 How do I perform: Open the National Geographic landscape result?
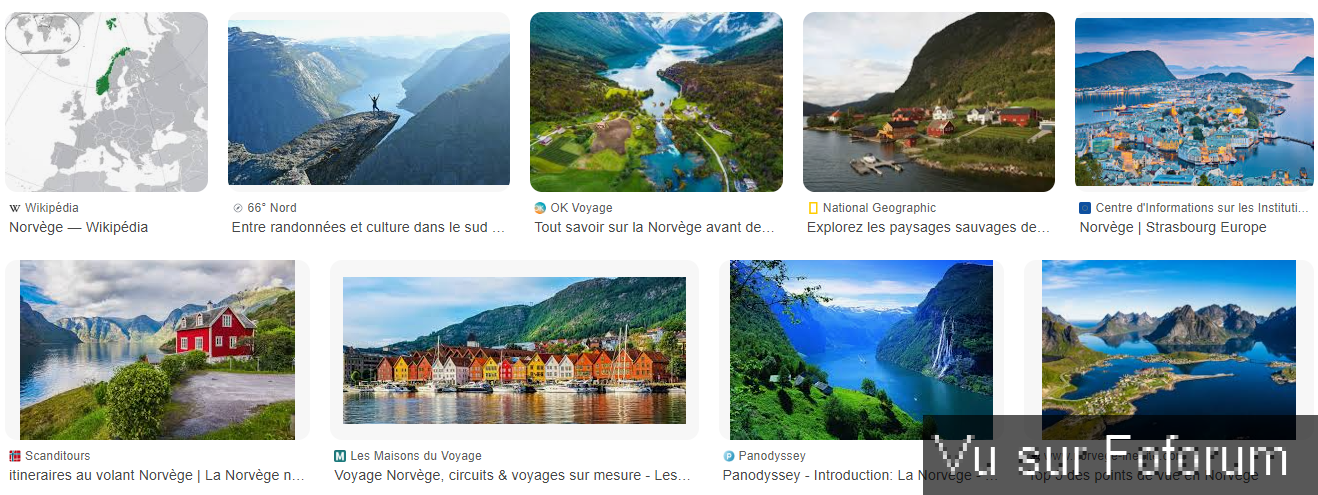tap(928, 102)
